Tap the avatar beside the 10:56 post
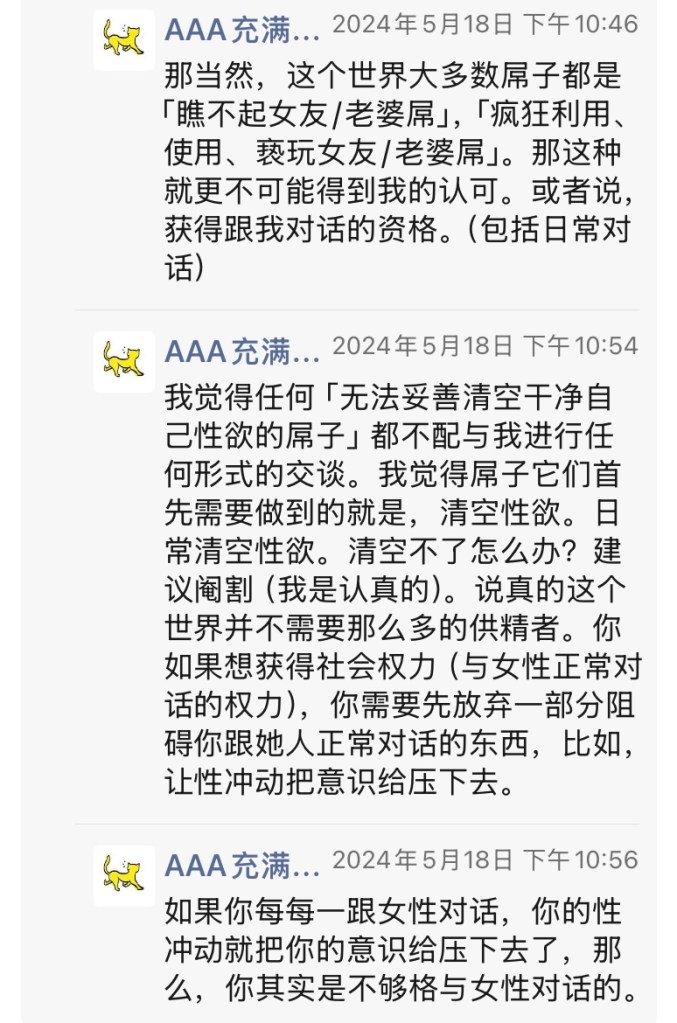This screenshot has width=677, height=1023. click(124, 875)
